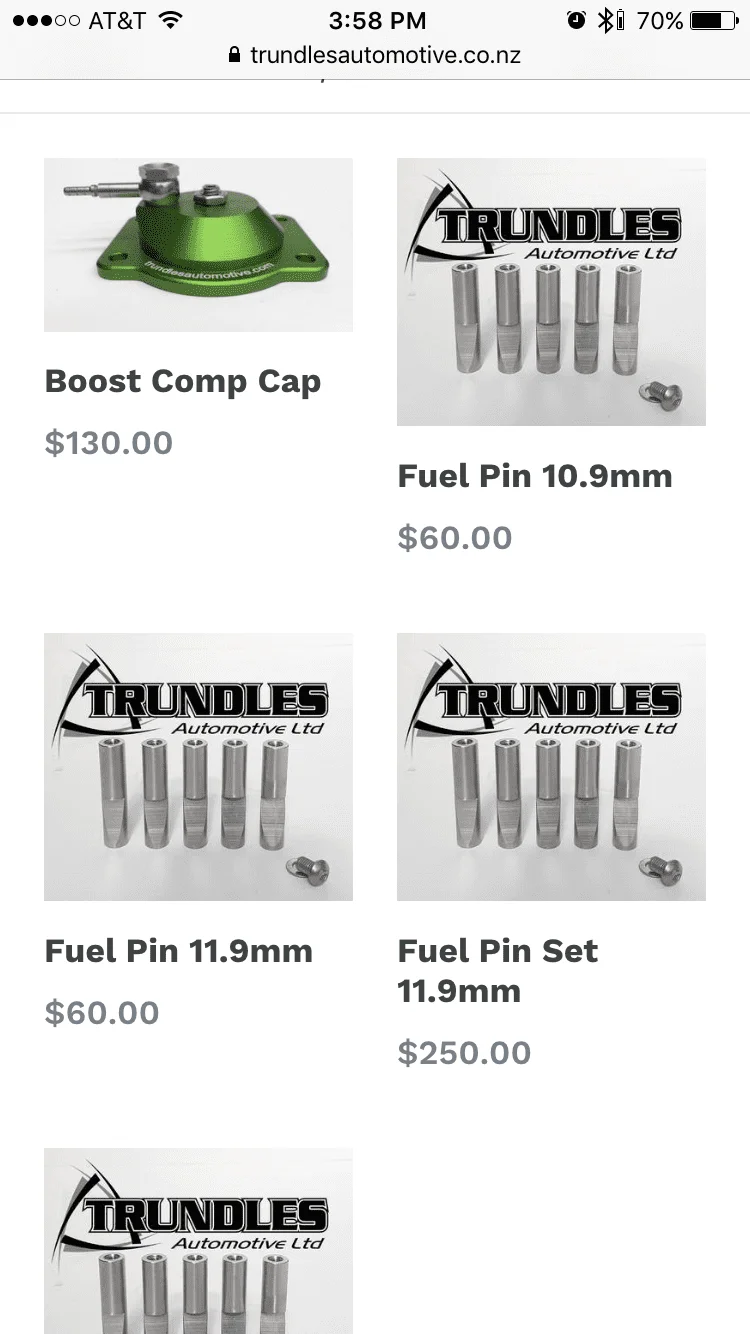Open the Fuel Pin 11.9mm product image
This screenshot has height=1334, width=750.
pos(198,766)
